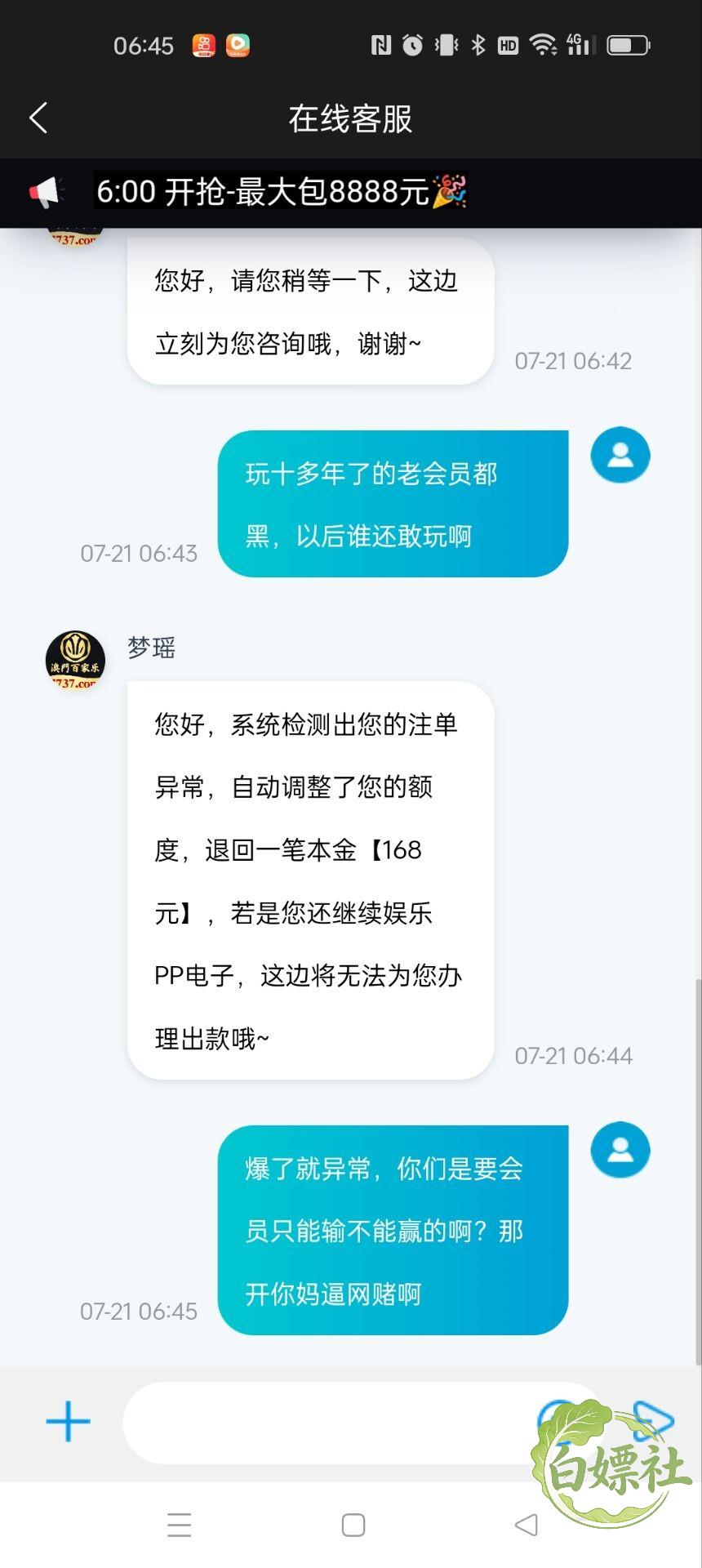This screenshot has width=702, height=1568.
Task: Open the 6:00 开抢 announcement banner
Action: [282, 191]
